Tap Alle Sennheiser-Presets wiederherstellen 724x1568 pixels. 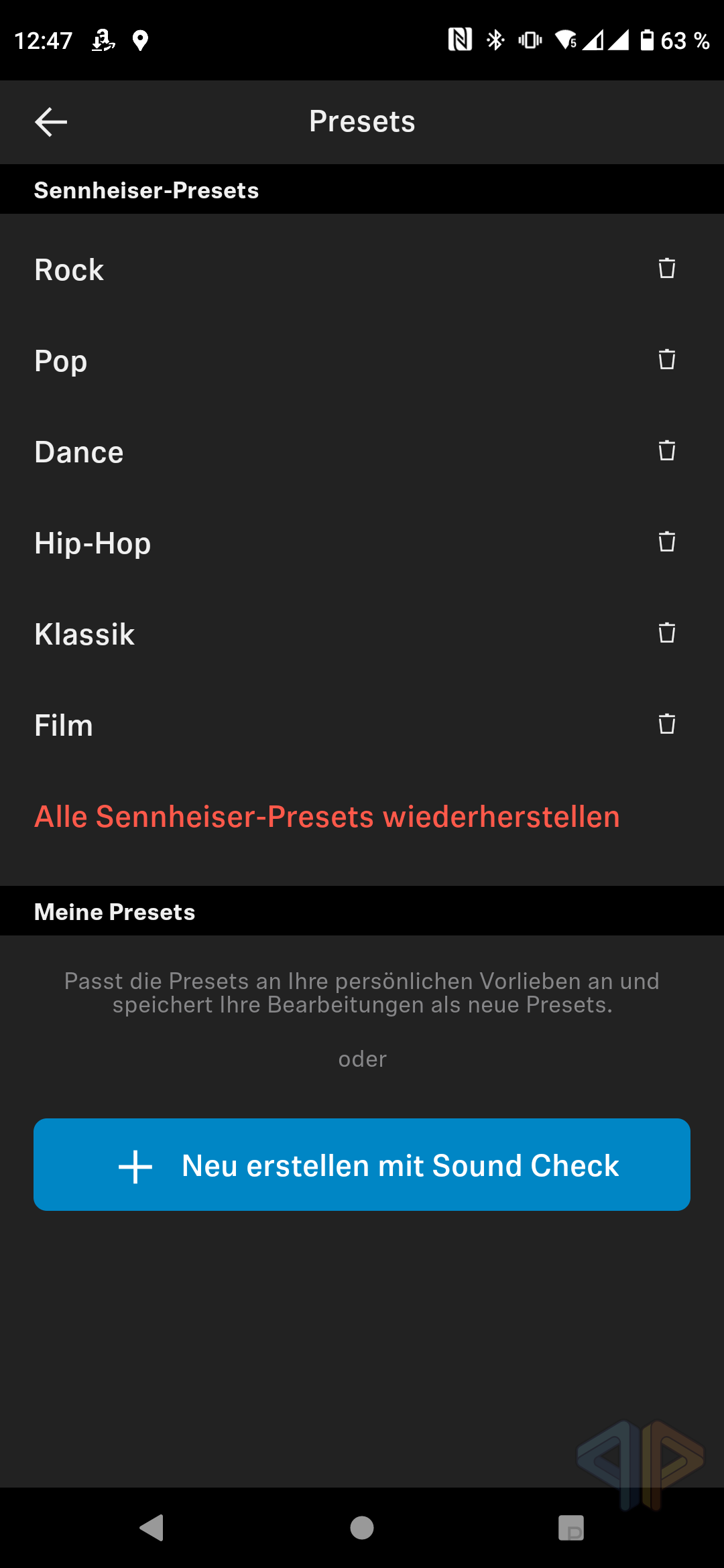[327, 816]
